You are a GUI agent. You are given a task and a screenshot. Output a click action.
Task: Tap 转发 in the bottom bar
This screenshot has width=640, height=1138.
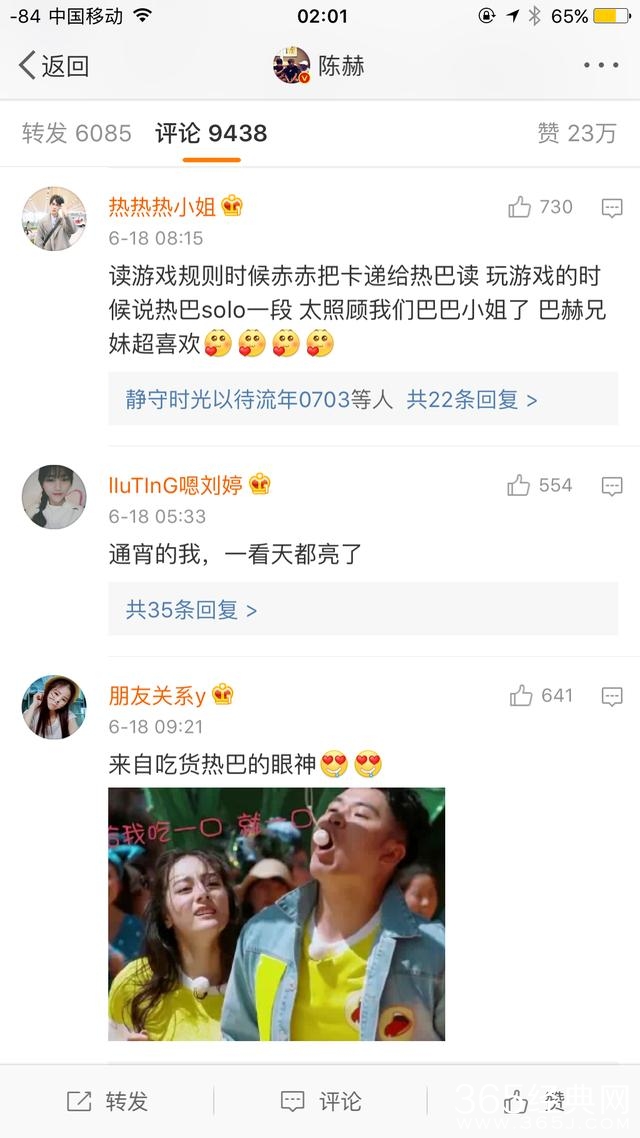click(107, 1101)
